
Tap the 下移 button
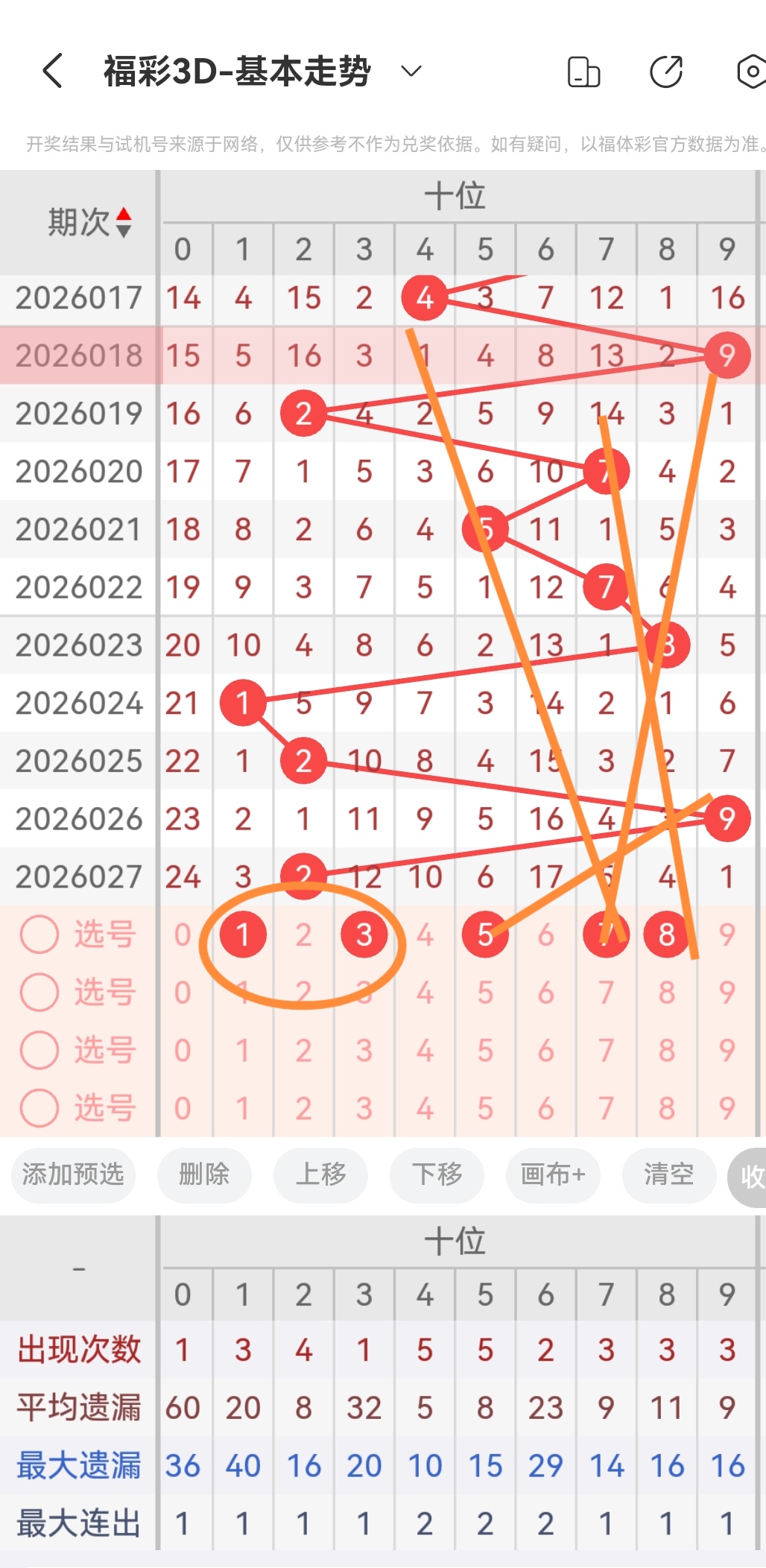pyautogui.click(x=437, y=1176)
